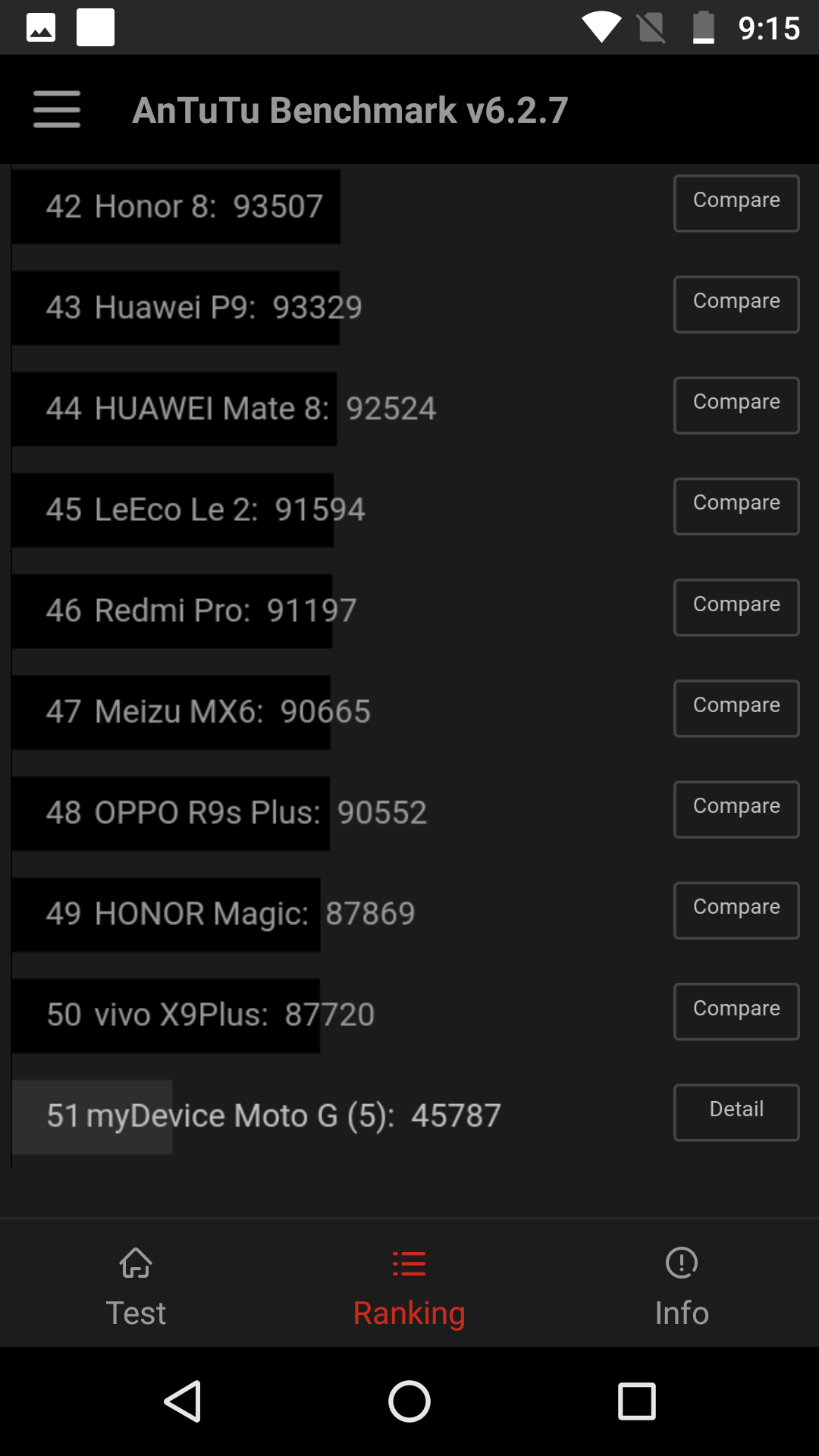The width and height of the screenshot is (819, 1456).
Task: Compare with Huawei P9
Action: 736,303
